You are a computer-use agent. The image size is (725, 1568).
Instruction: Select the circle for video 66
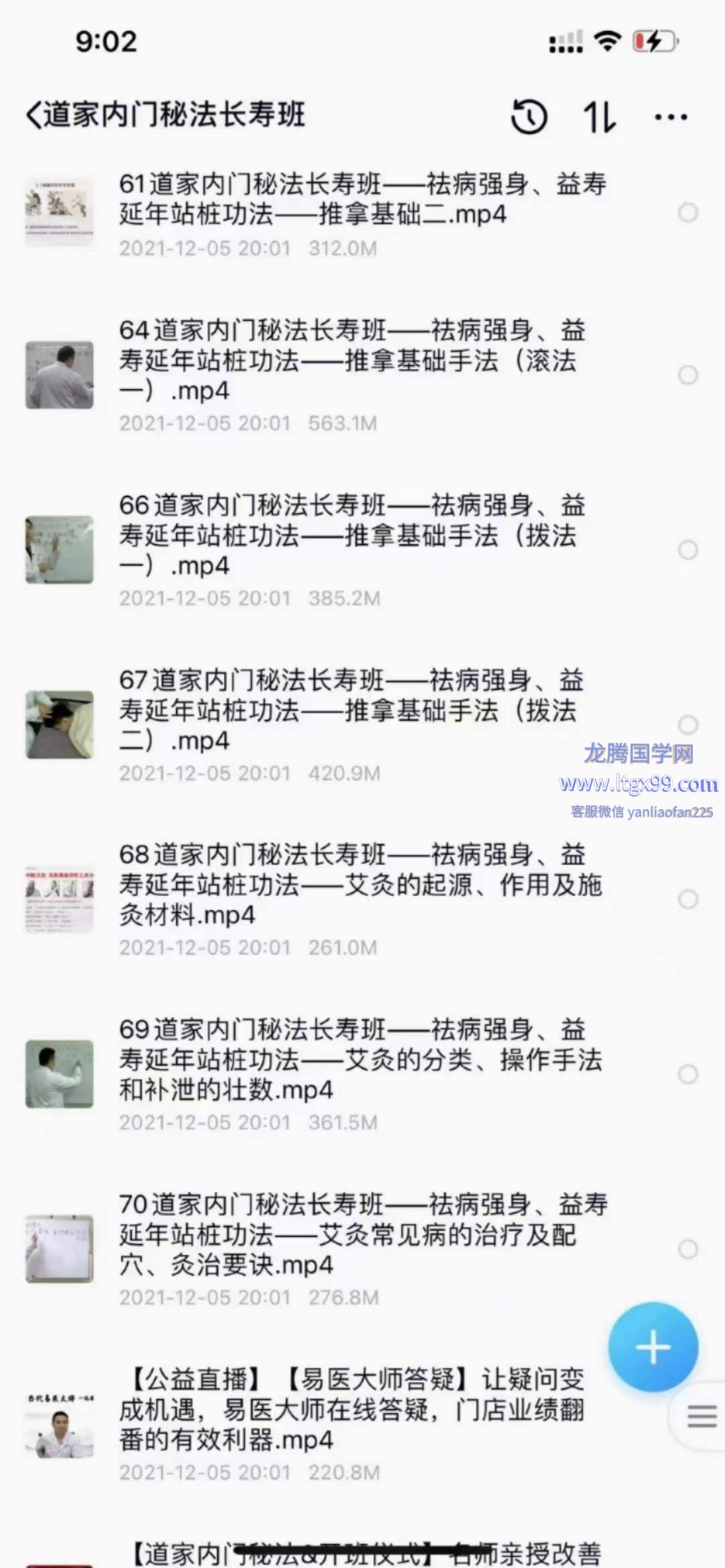coord(688,550)
